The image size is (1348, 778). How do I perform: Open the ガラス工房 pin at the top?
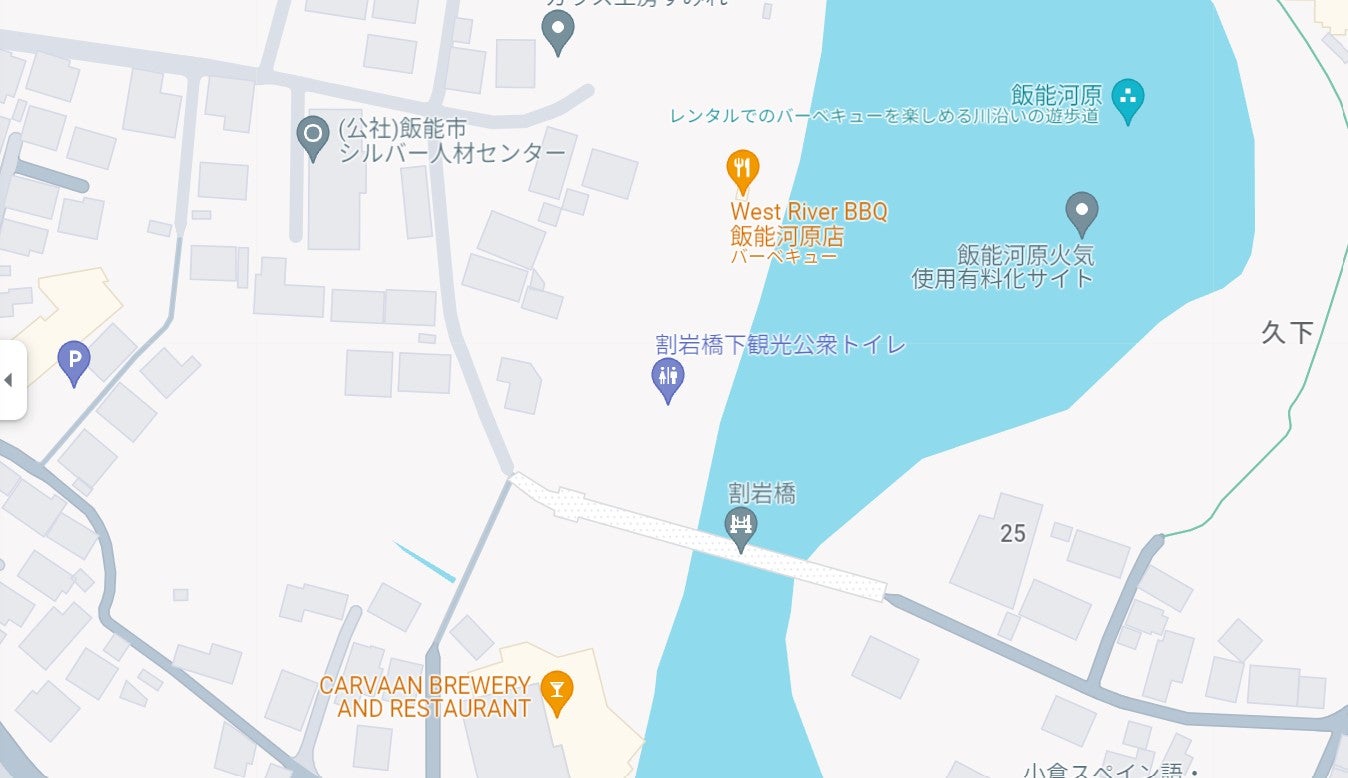point(557,30)
